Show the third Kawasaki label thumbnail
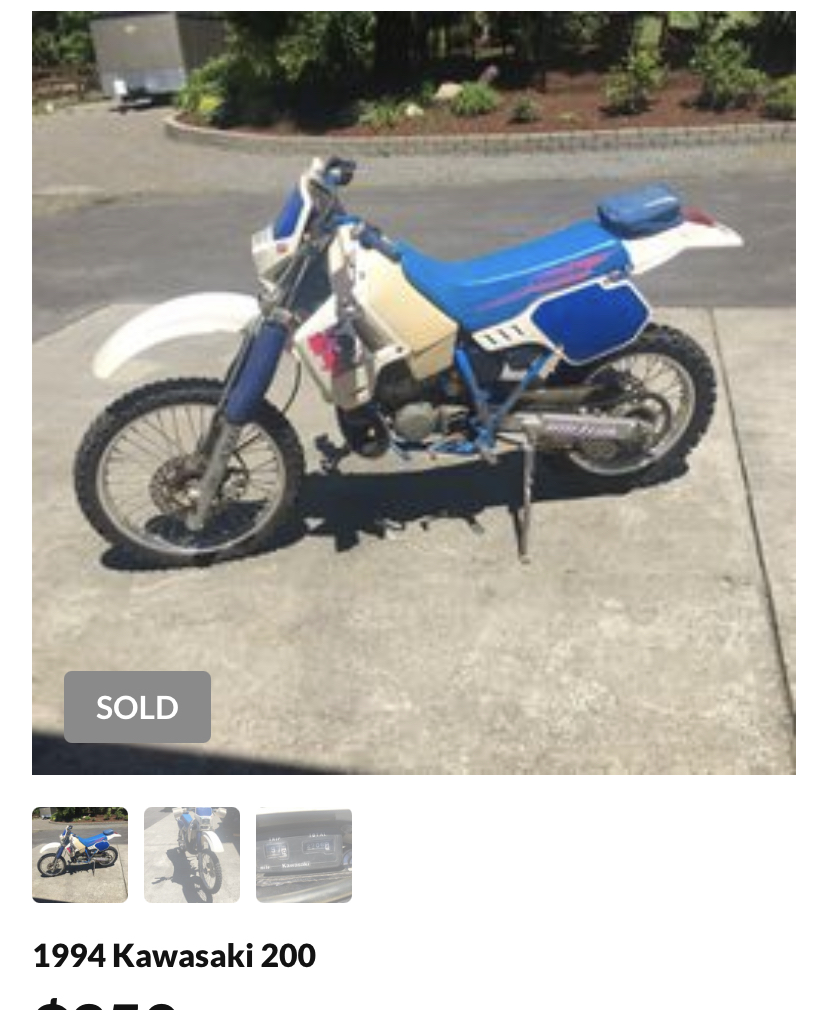Viewport: 828px width, 1010px height. [x=304, y=855]
